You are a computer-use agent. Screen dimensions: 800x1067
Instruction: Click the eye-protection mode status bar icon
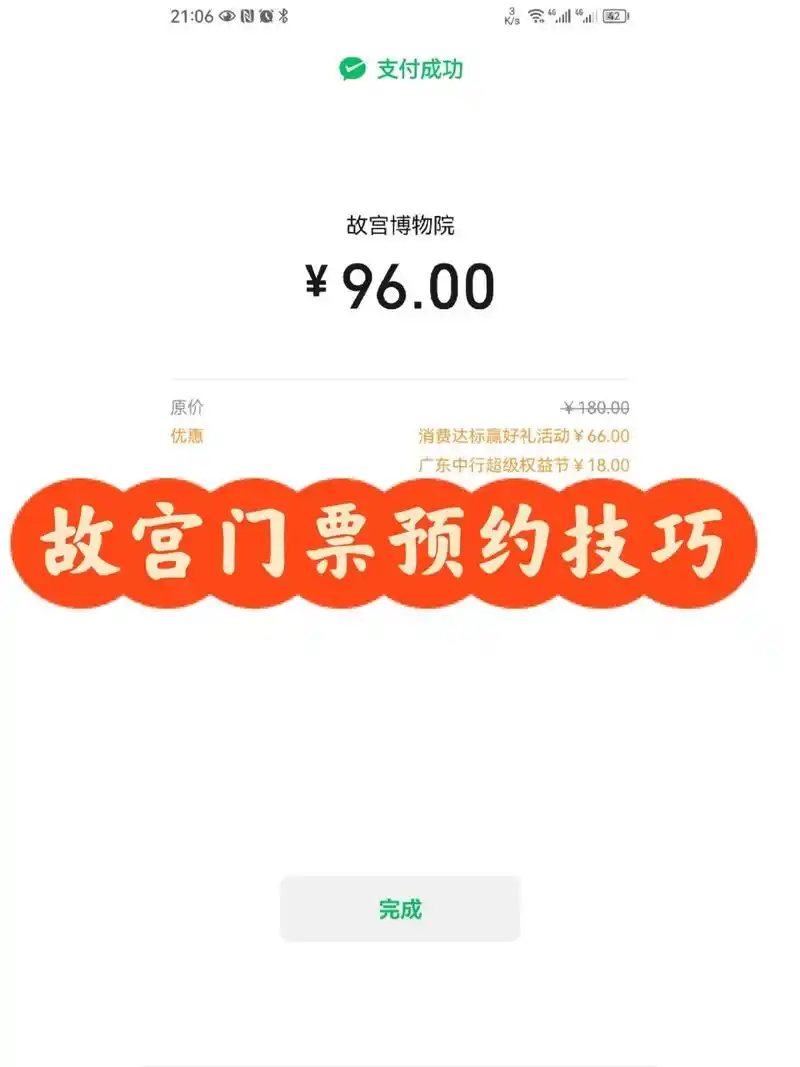pos(227,16)
